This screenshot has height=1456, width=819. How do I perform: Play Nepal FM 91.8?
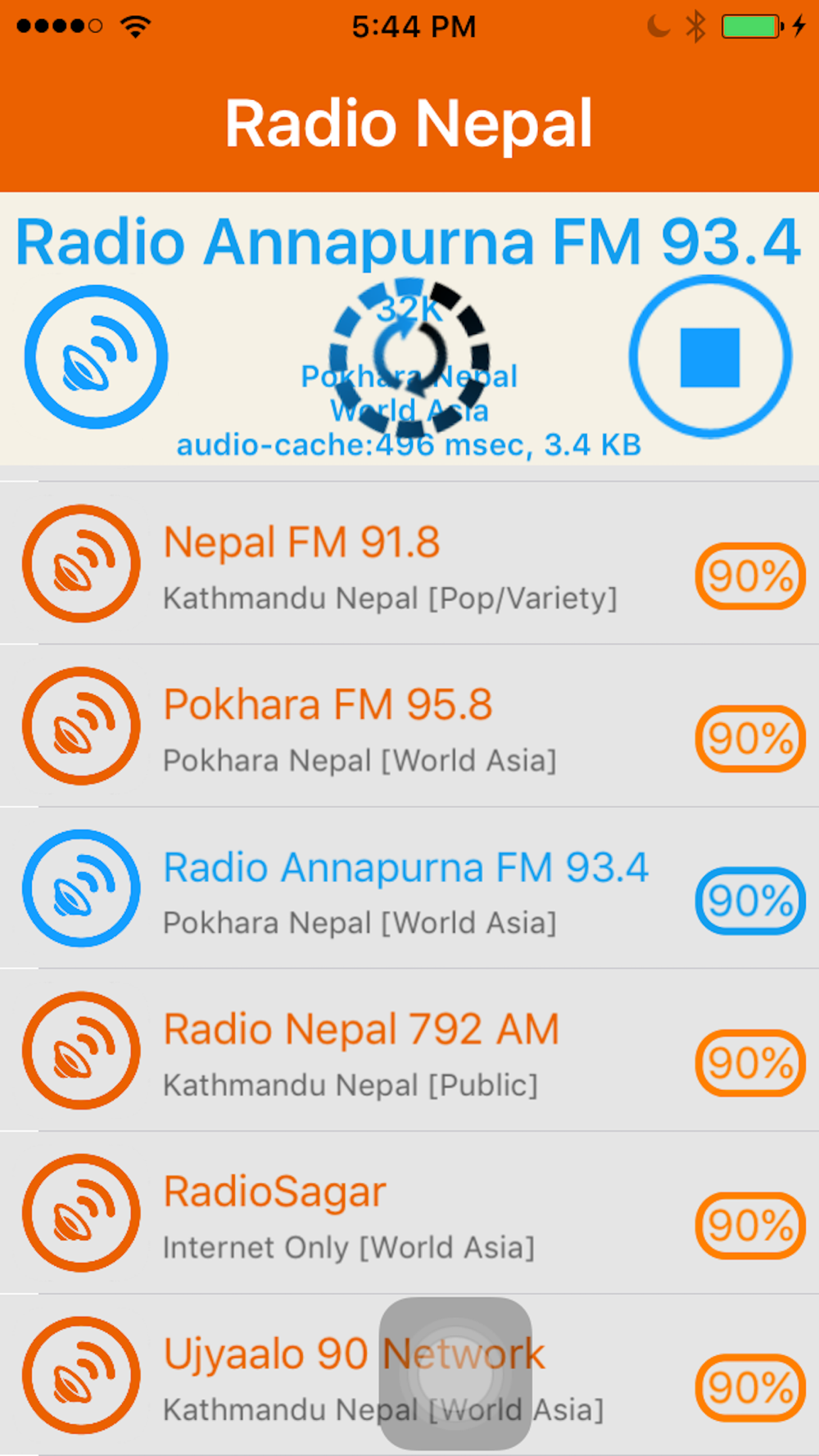409,563
